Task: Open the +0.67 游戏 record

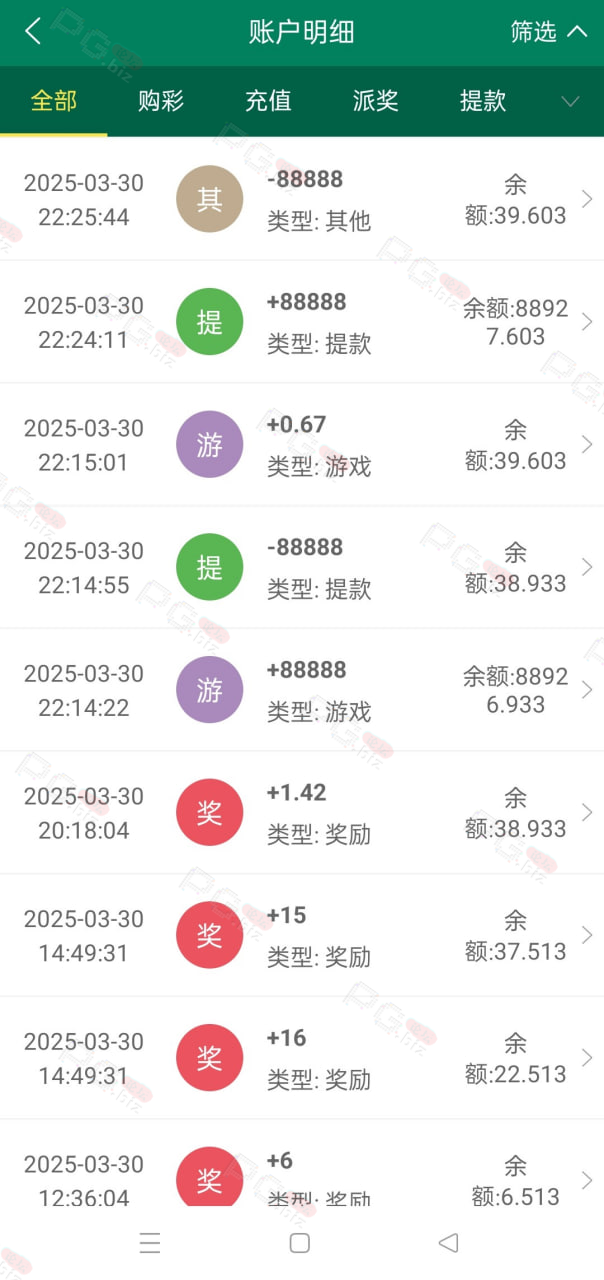Action: tap(302, 445)
